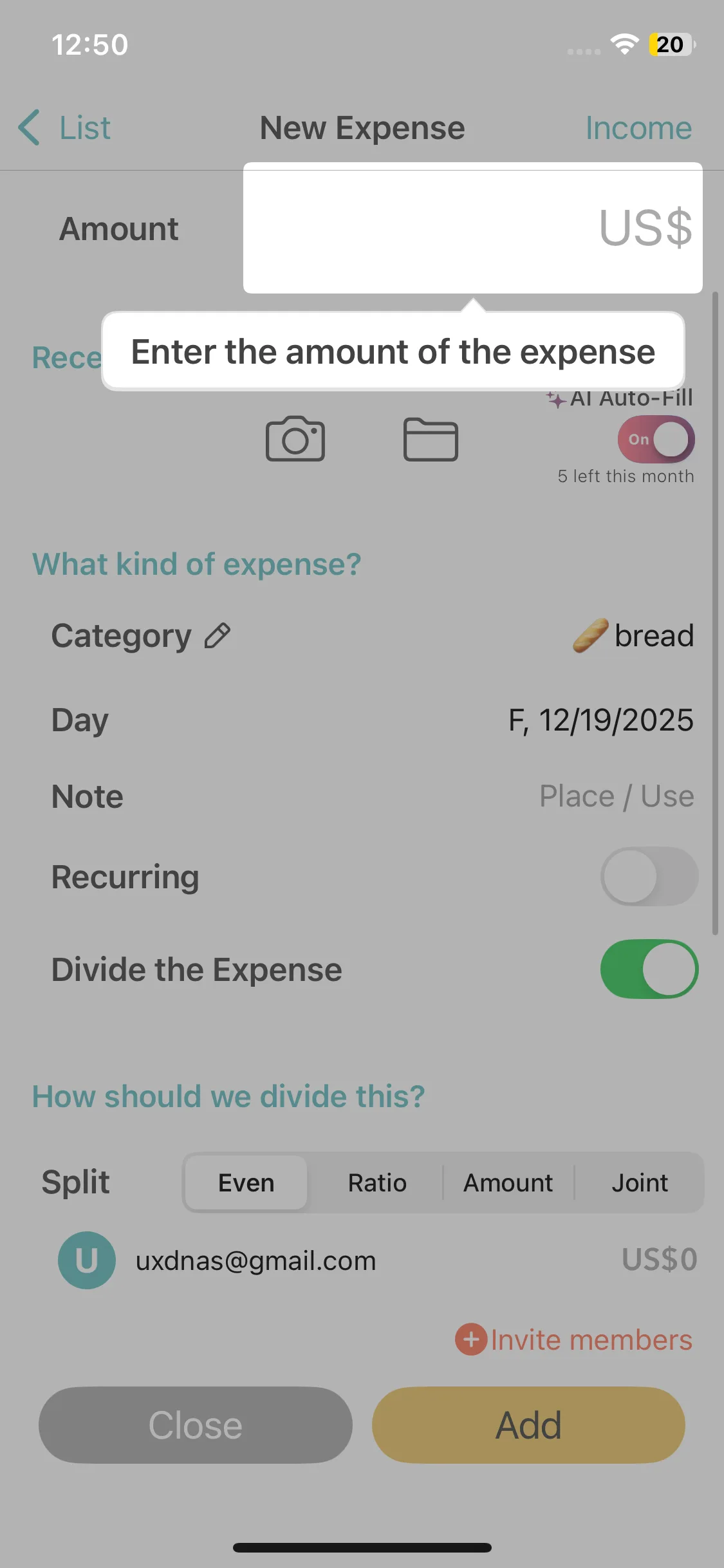
Task: Select the Even split option
Action: pyautogui.click(x=246, y=1182)
